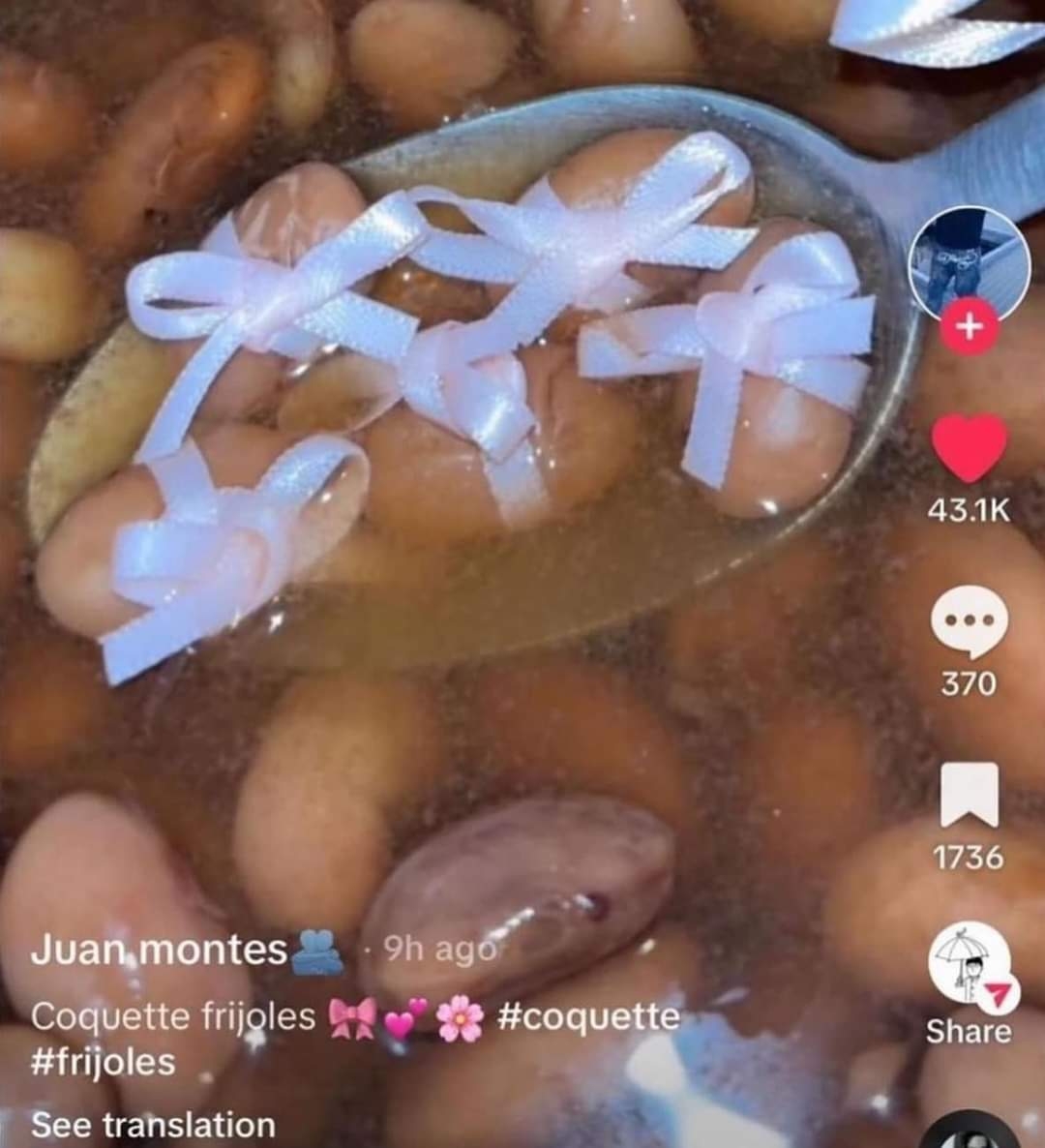The height and width of the screenshot is (1148, 1045).
Task: Open the #frijoles hashtag
Action: (x=103, y=1062)
